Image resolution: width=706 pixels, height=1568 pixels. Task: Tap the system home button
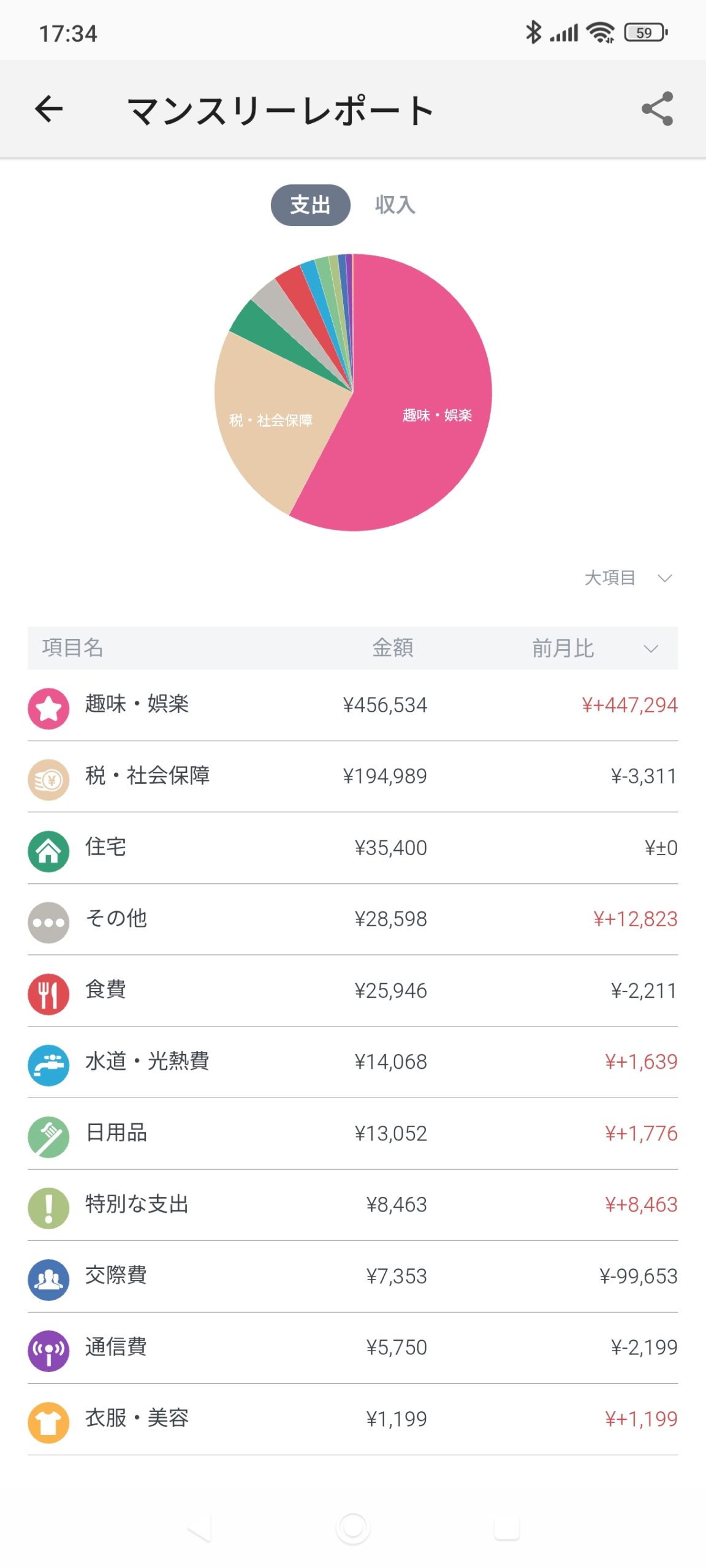click(353, 1528)
